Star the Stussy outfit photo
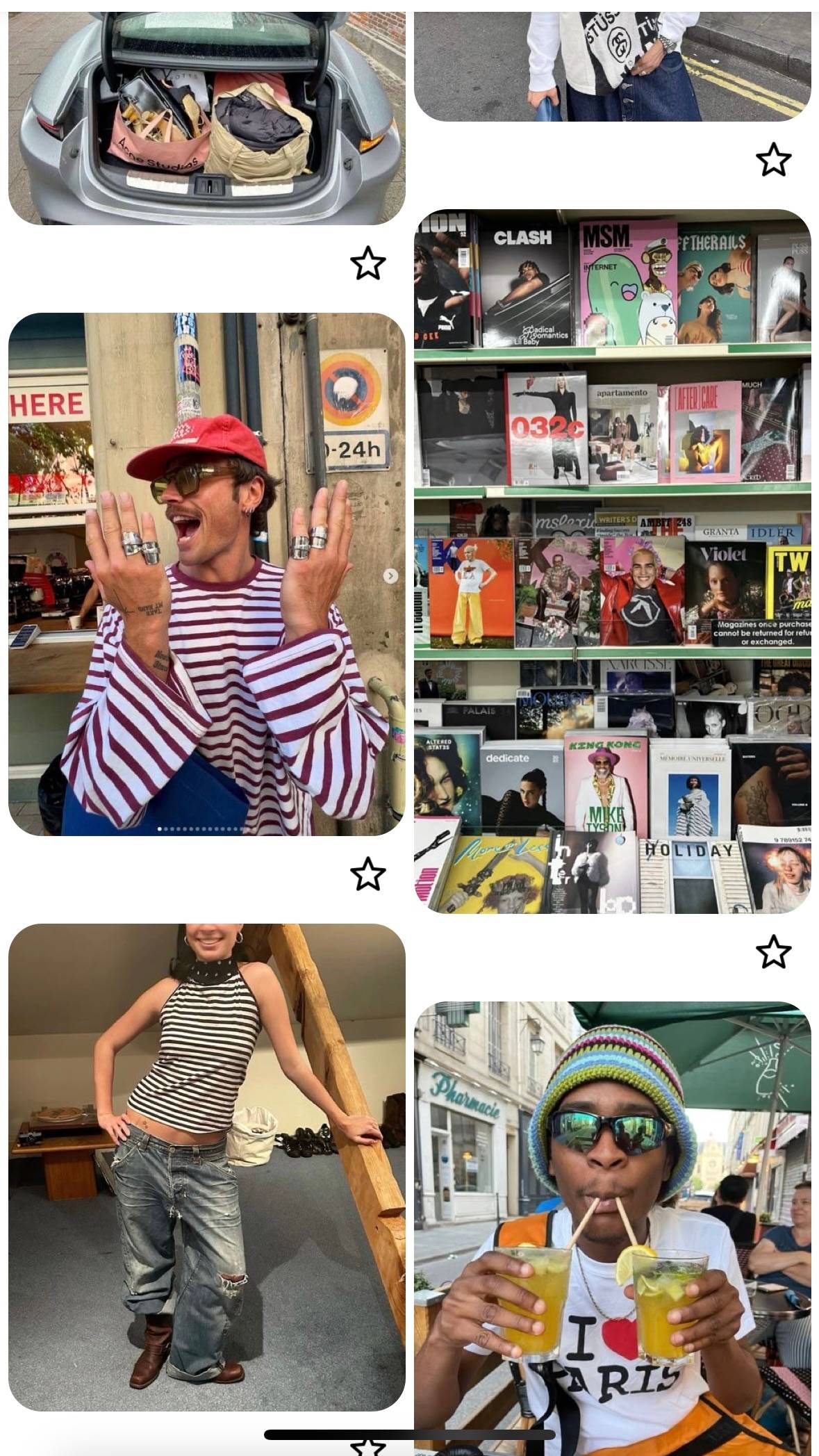The image size is (819, 1456). (x=773, y=160)
